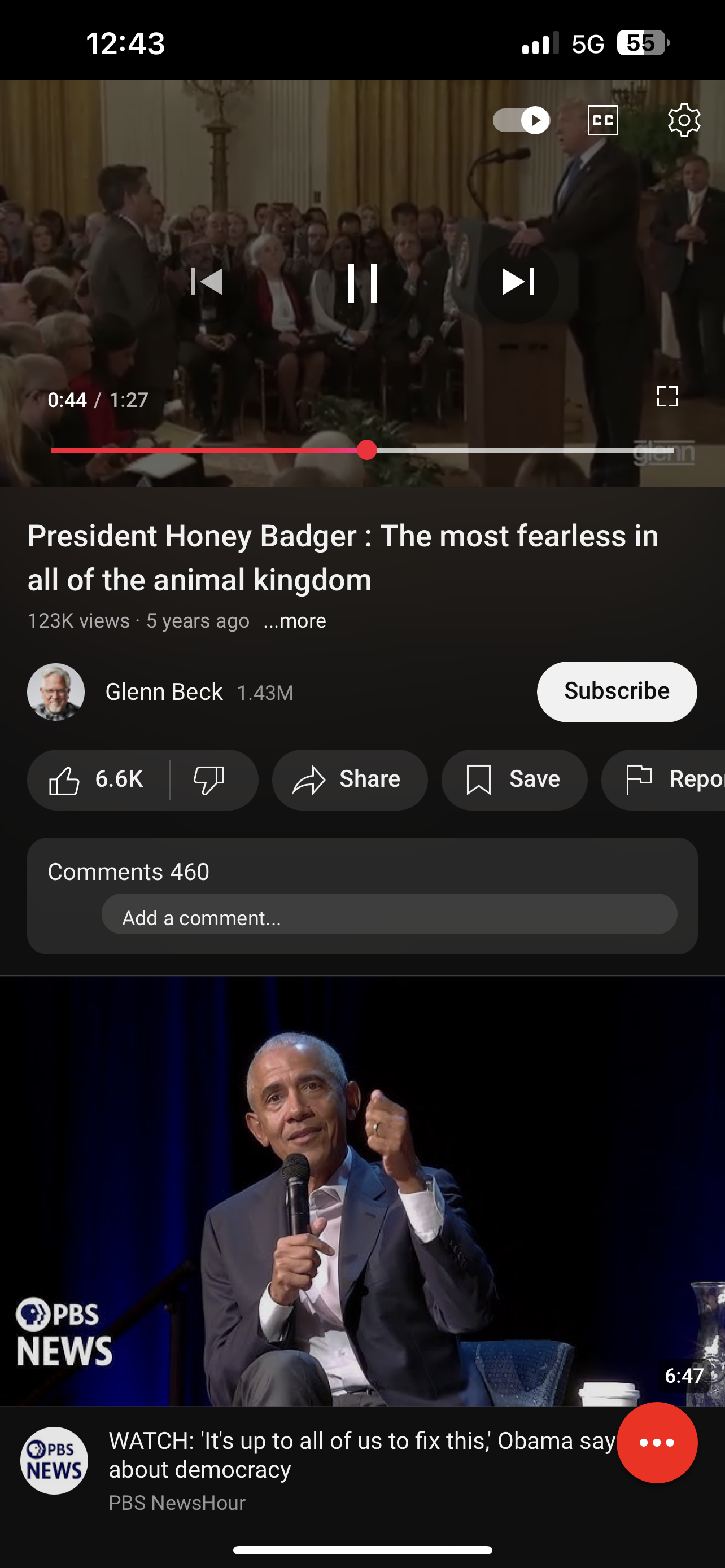Expand description with ...more
The image size is (725, 1568).
(295, 621)
